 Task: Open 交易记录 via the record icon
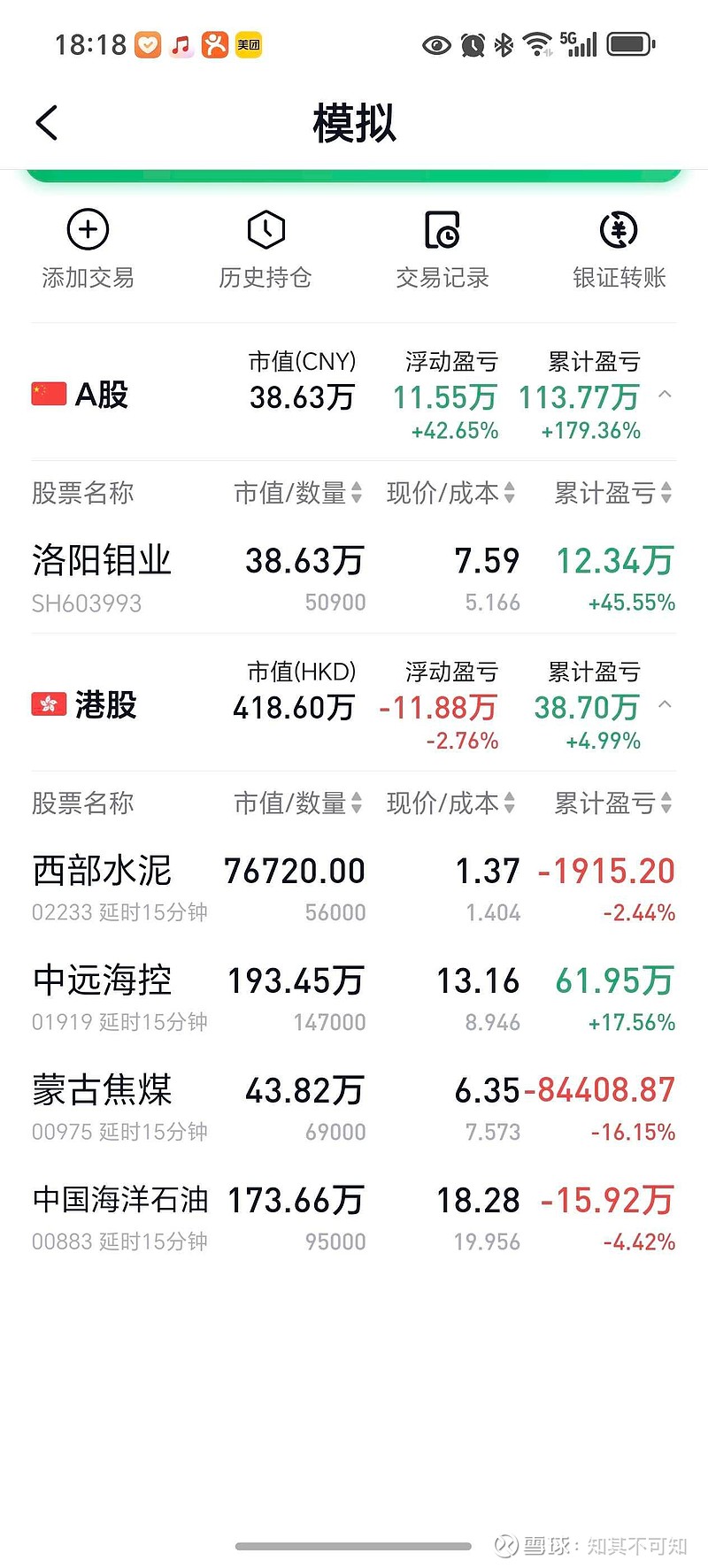coord(442,228)
